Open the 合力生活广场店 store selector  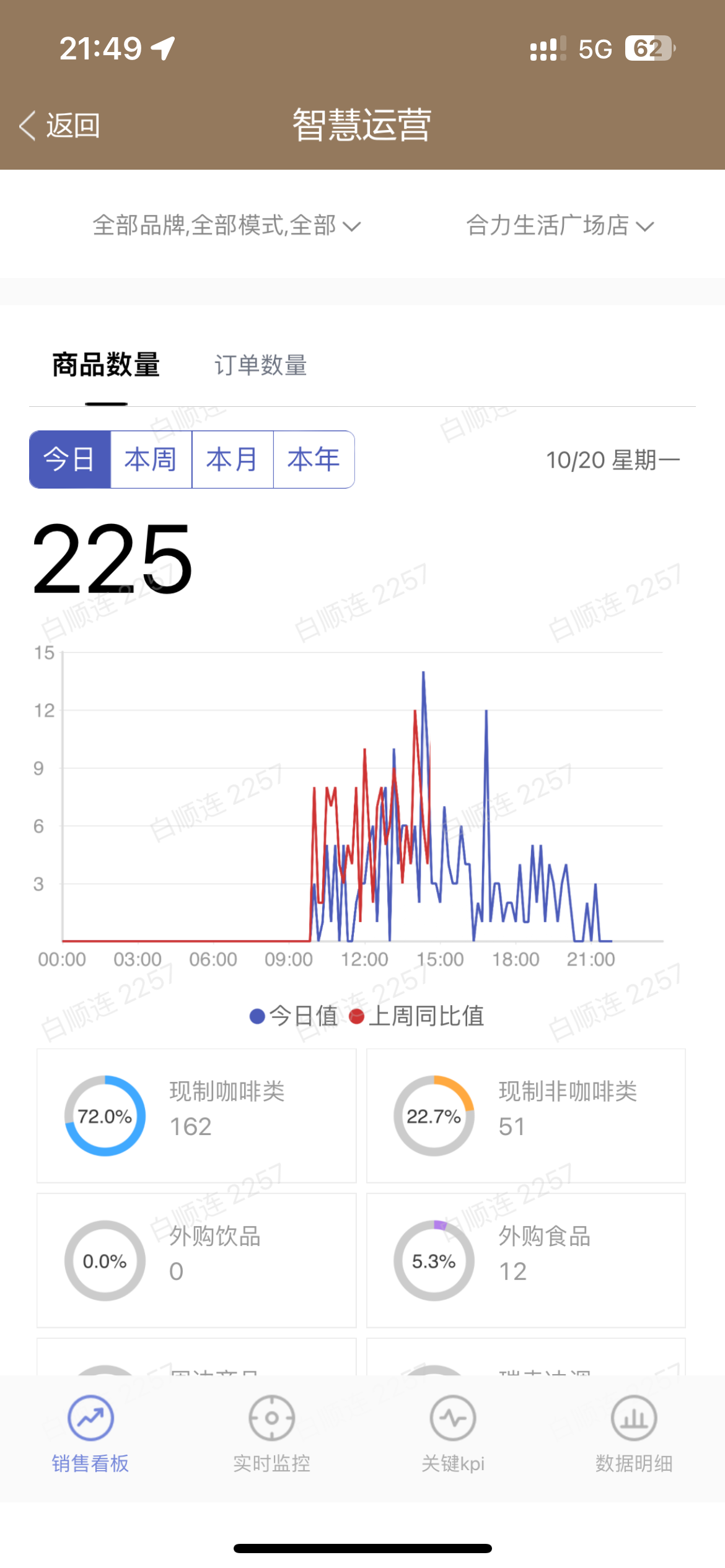coord(559,225)
